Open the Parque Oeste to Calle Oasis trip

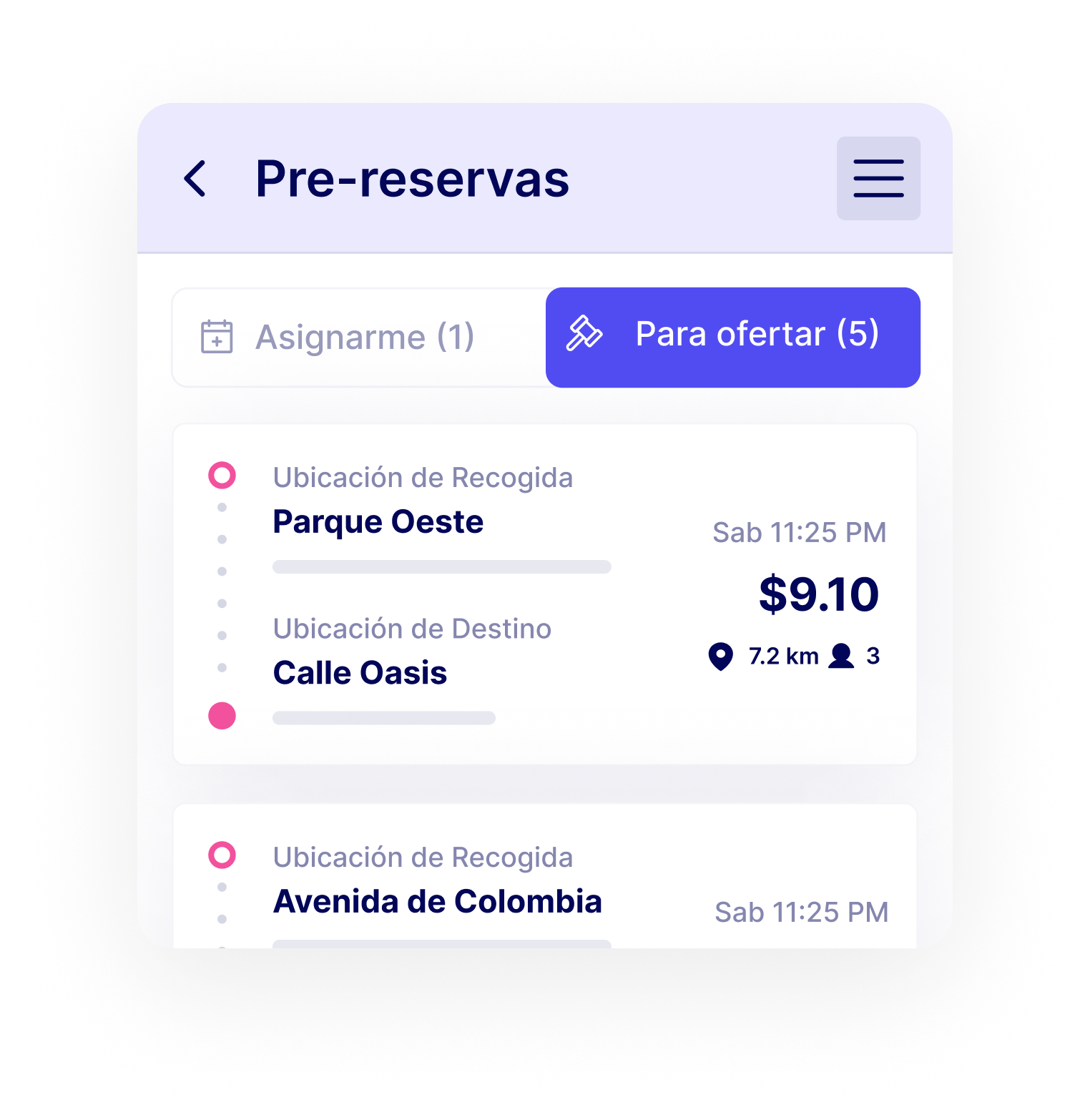544,594
